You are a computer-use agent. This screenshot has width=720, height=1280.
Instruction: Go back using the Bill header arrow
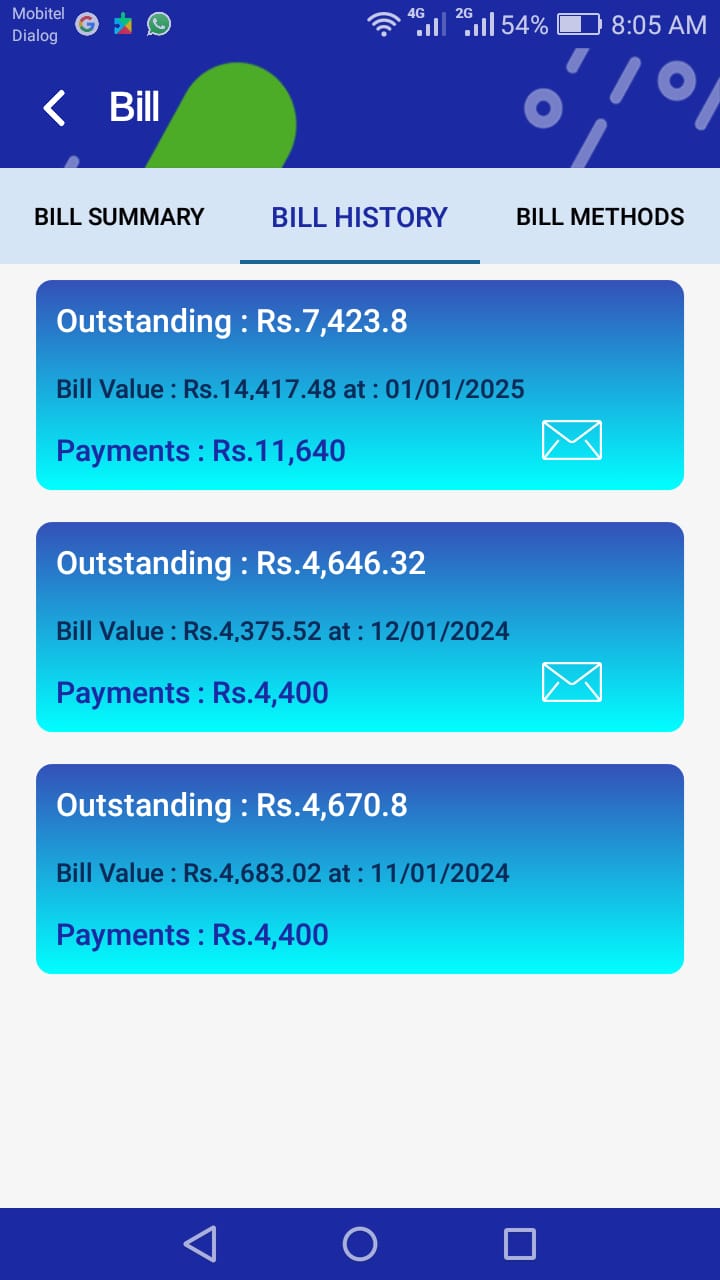coord(54,107)
